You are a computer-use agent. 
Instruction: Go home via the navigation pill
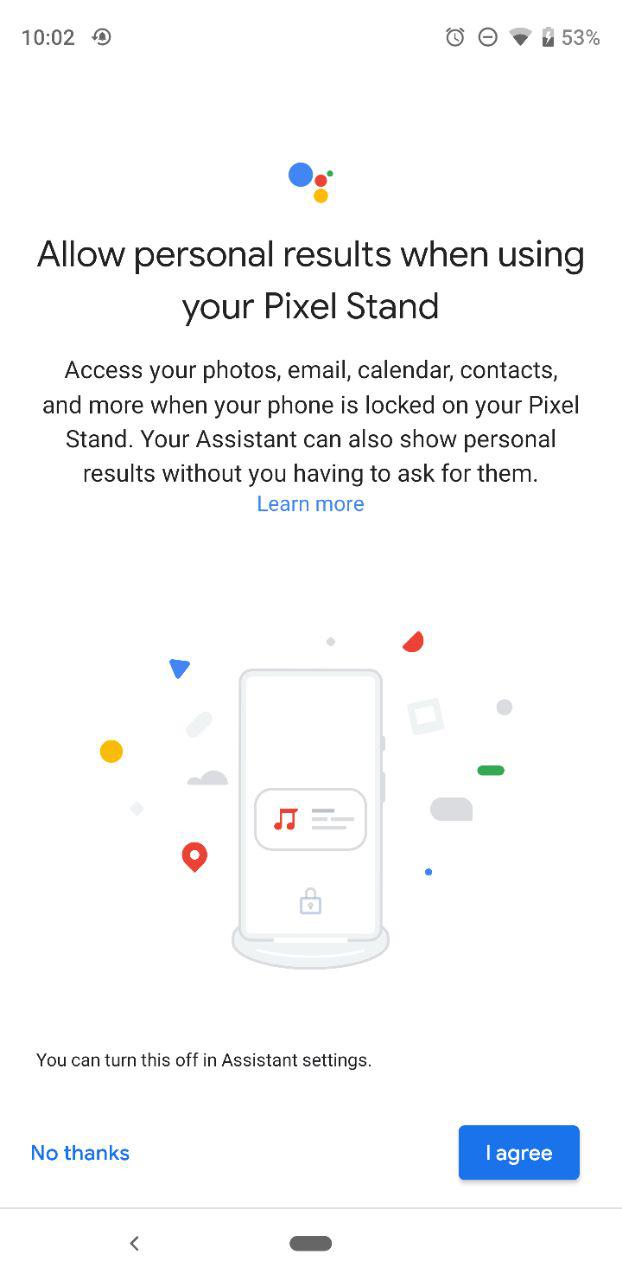click(311, 1243)
